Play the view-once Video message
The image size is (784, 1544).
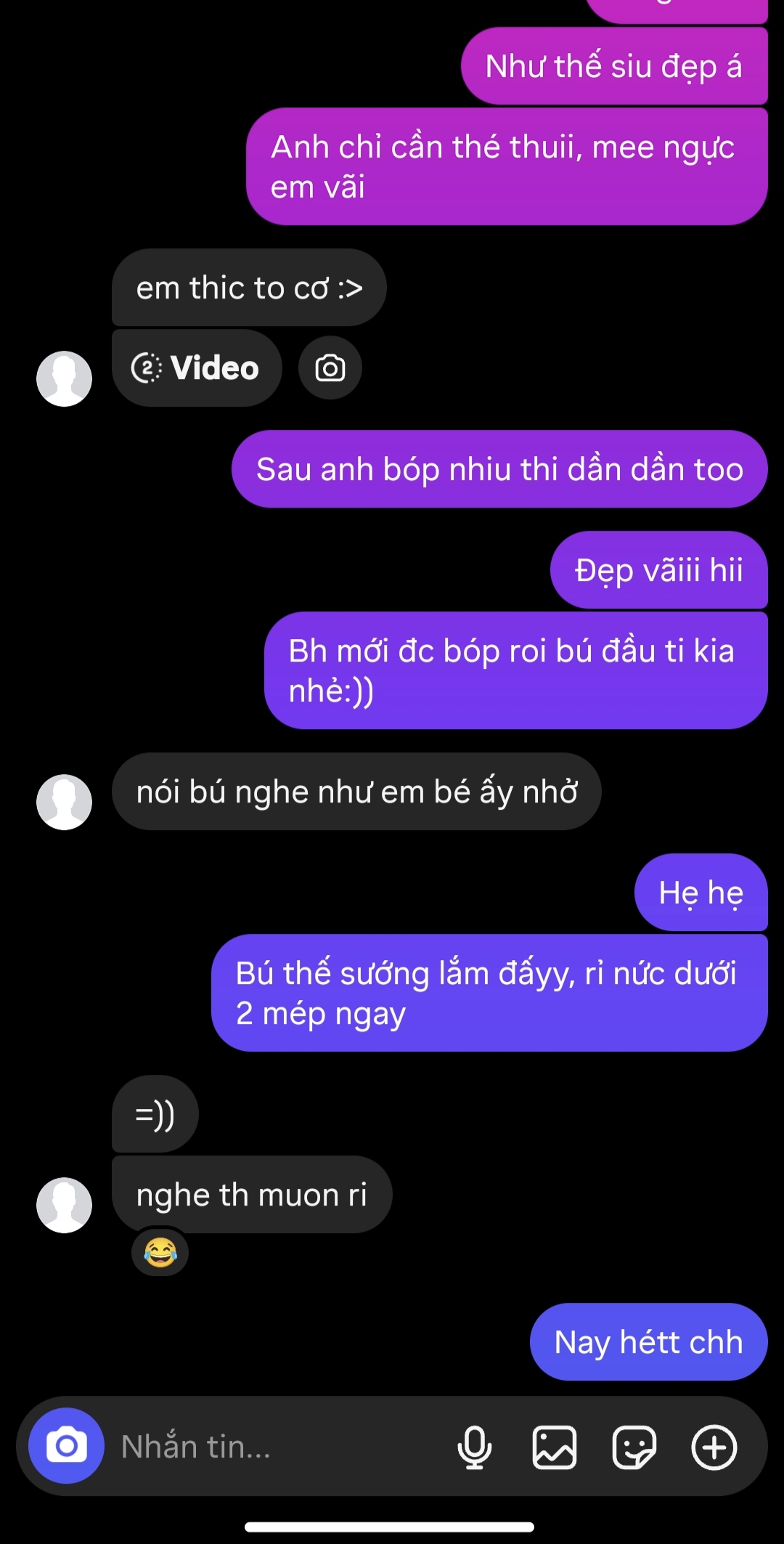click(196, 368)
